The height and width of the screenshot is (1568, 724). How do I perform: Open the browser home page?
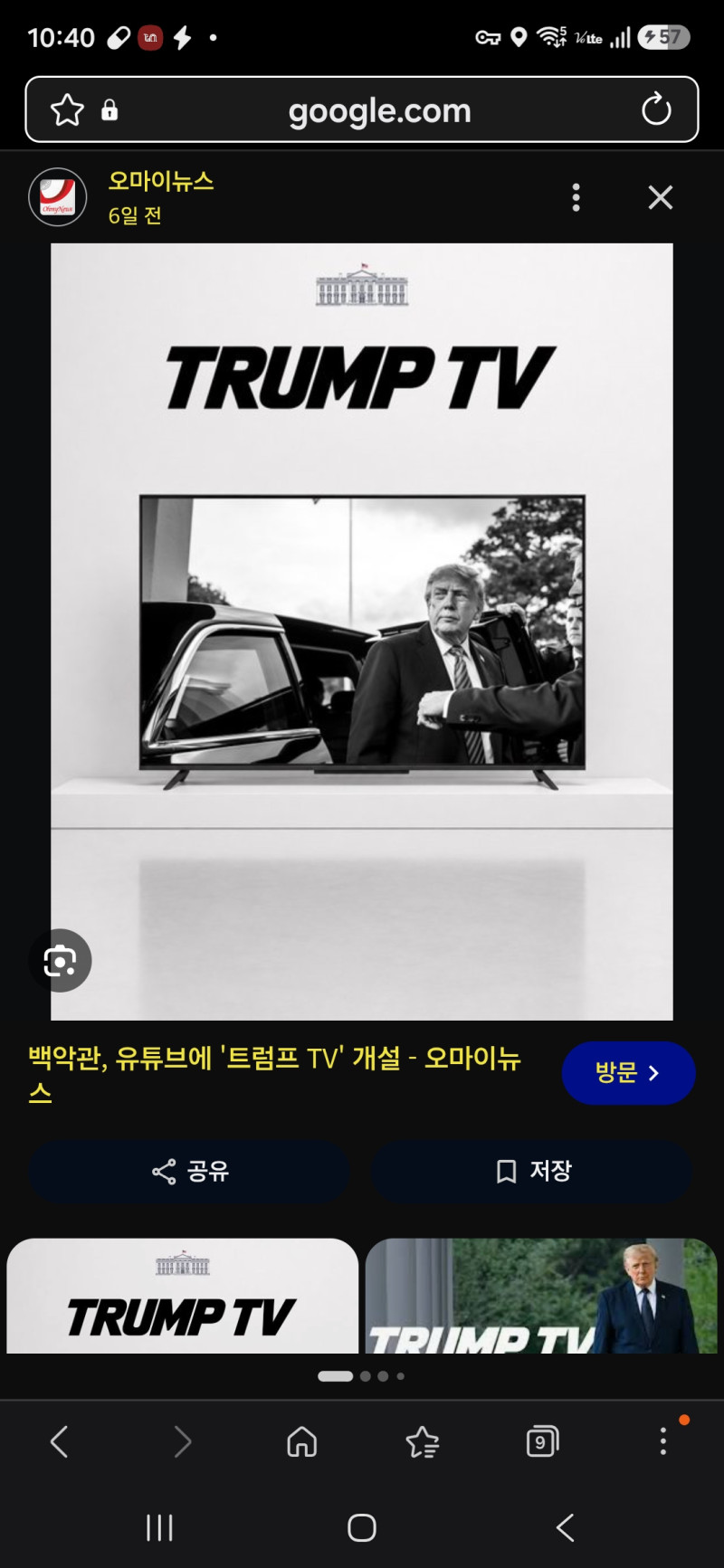301,1441
